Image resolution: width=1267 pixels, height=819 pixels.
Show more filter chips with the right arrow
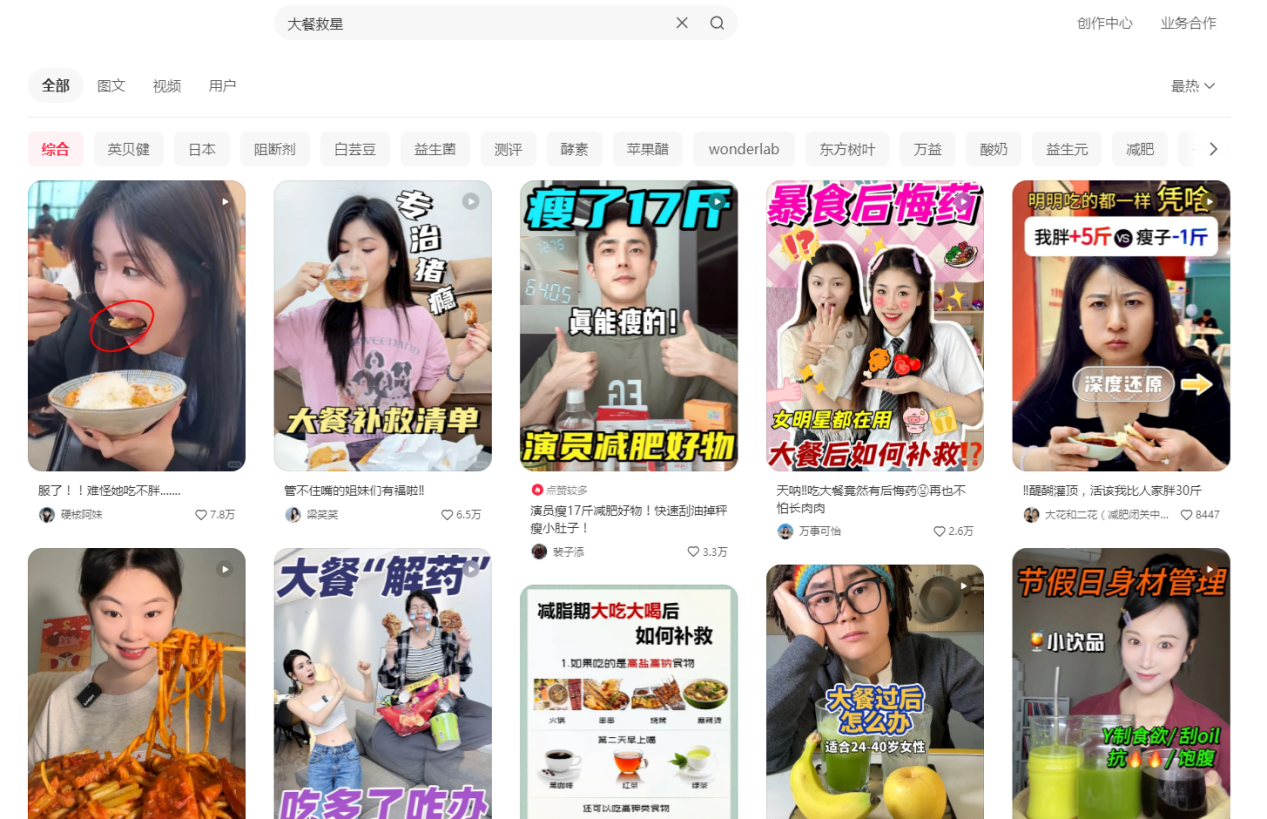tap(1213, 149)
